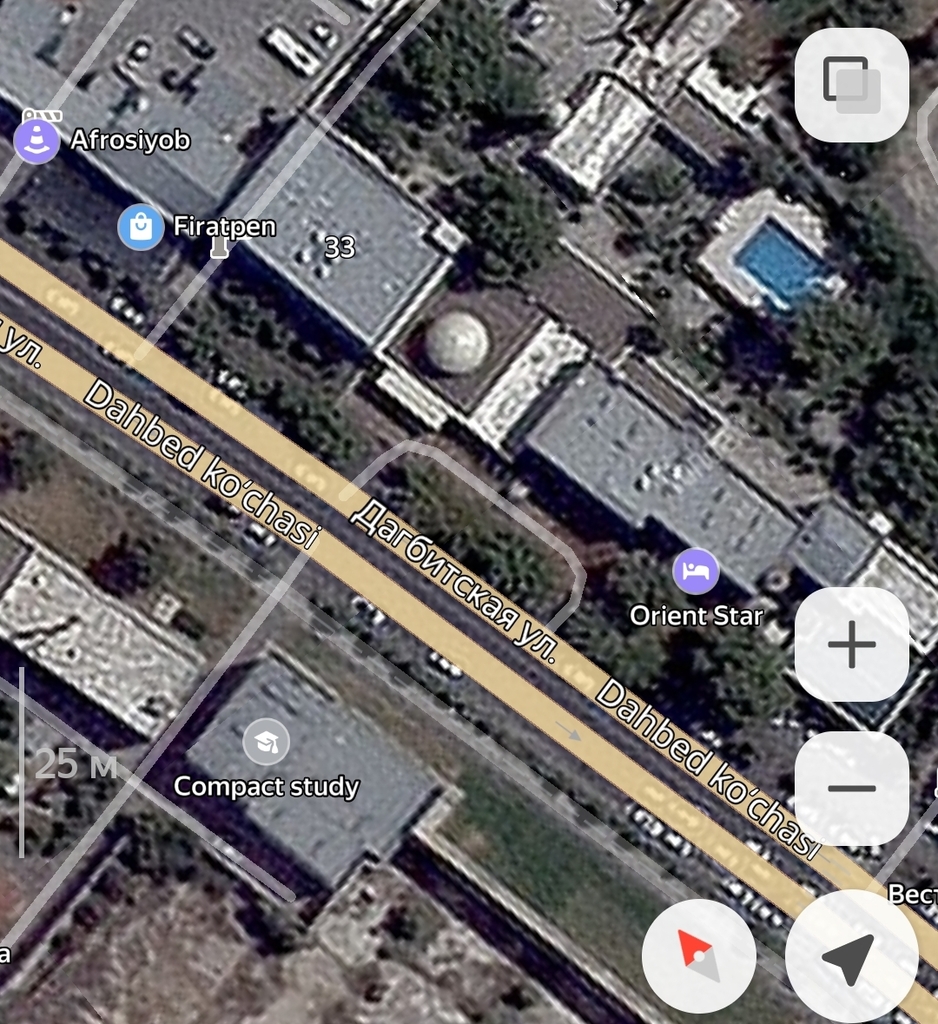Select the Compact study place marker
The height and width of the screenshot is (1024, 938).
point(266,742)
